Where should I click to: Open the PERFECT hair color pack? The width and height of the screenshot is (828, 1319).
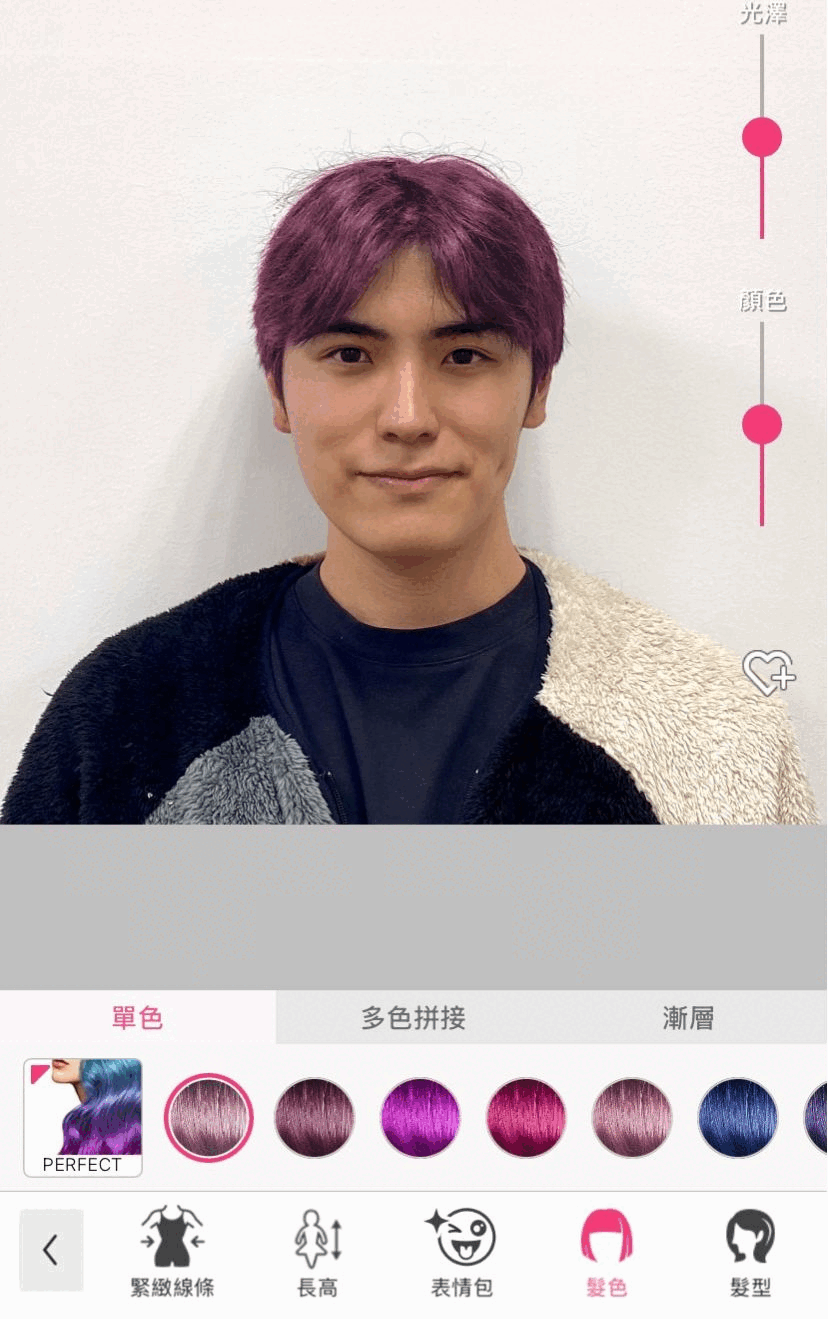tap(83, 1117)
